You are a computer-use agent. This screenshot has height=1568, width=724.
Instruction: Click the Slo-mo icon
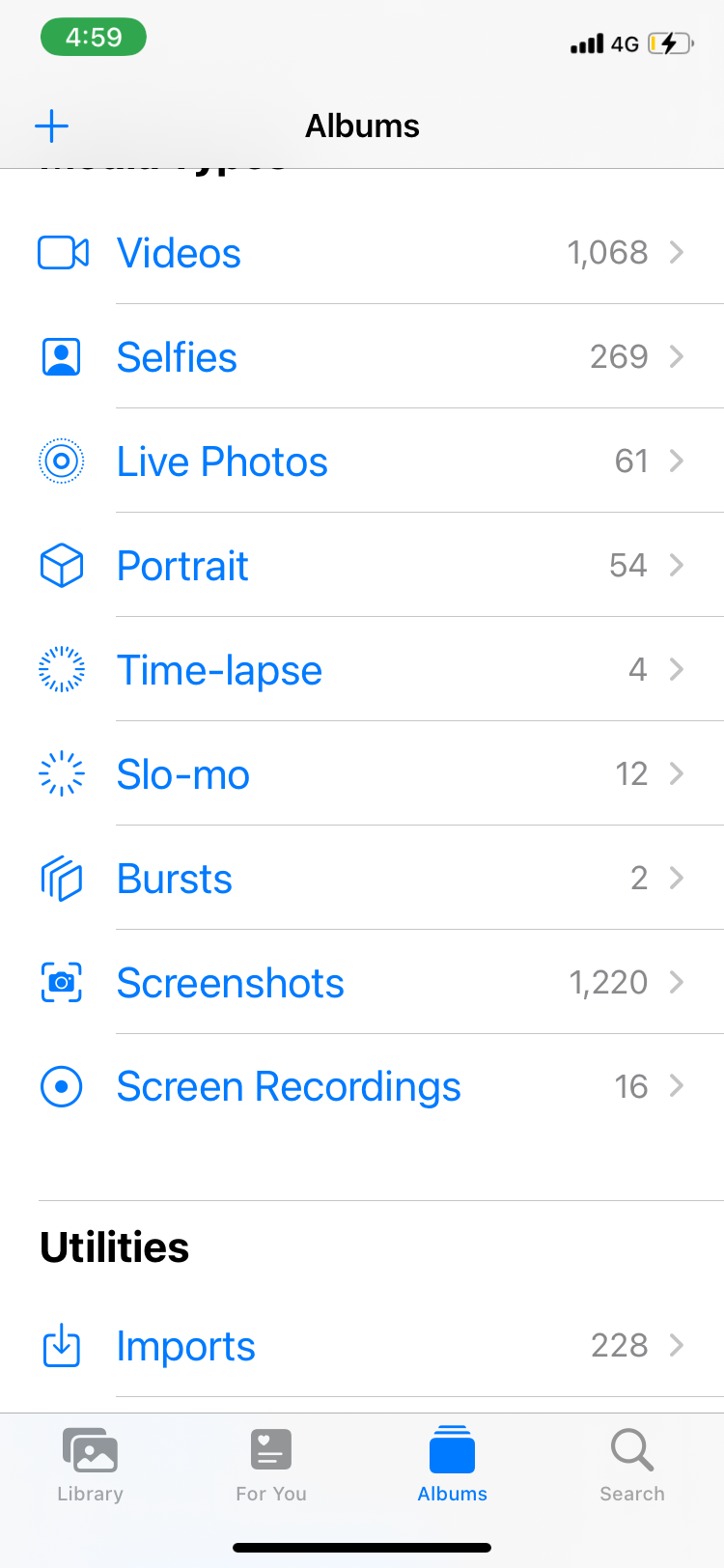pyautogui.click(x=61, y=773)
